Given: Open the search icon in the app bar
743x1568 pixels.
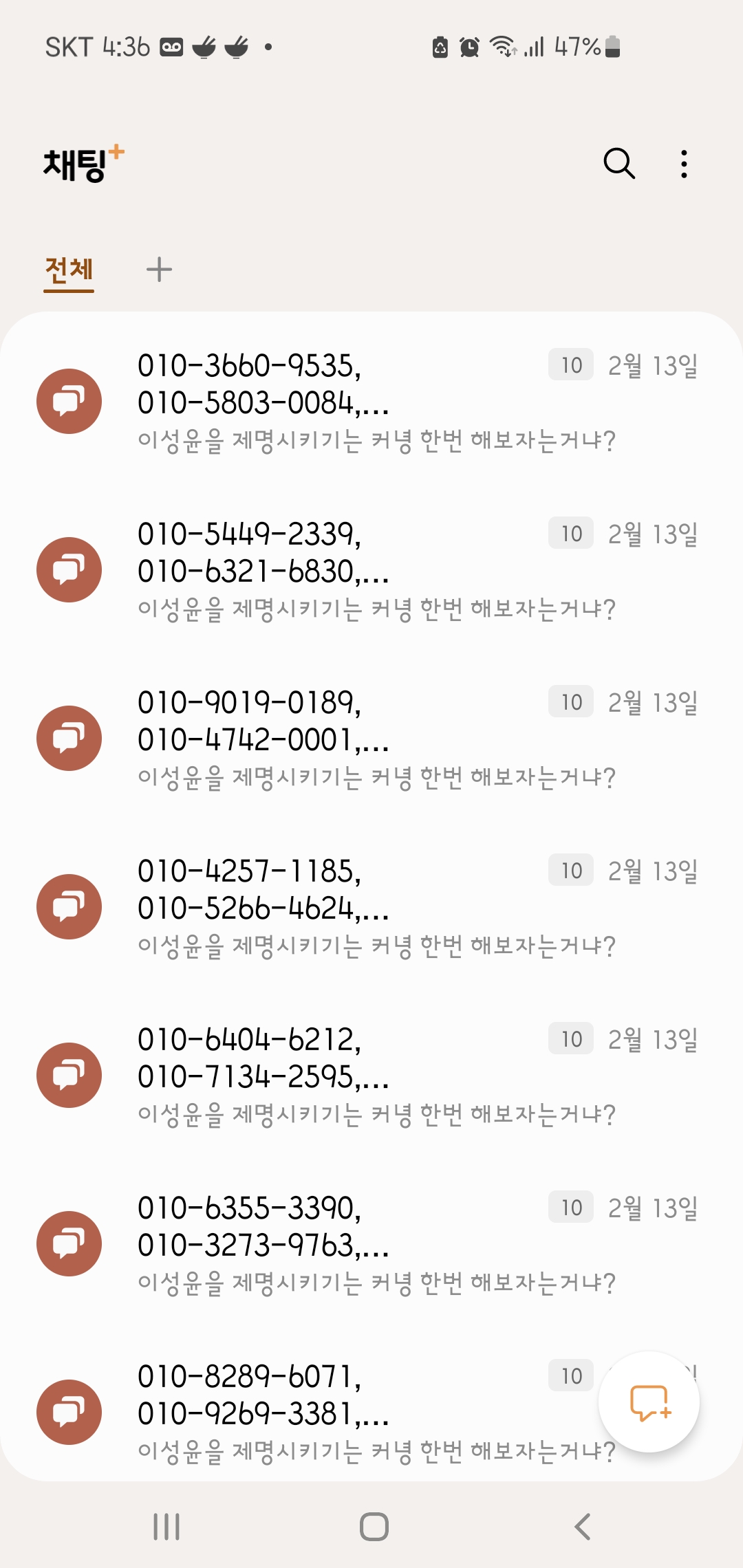Looking at the screenshot, I should tap(618, 164).
